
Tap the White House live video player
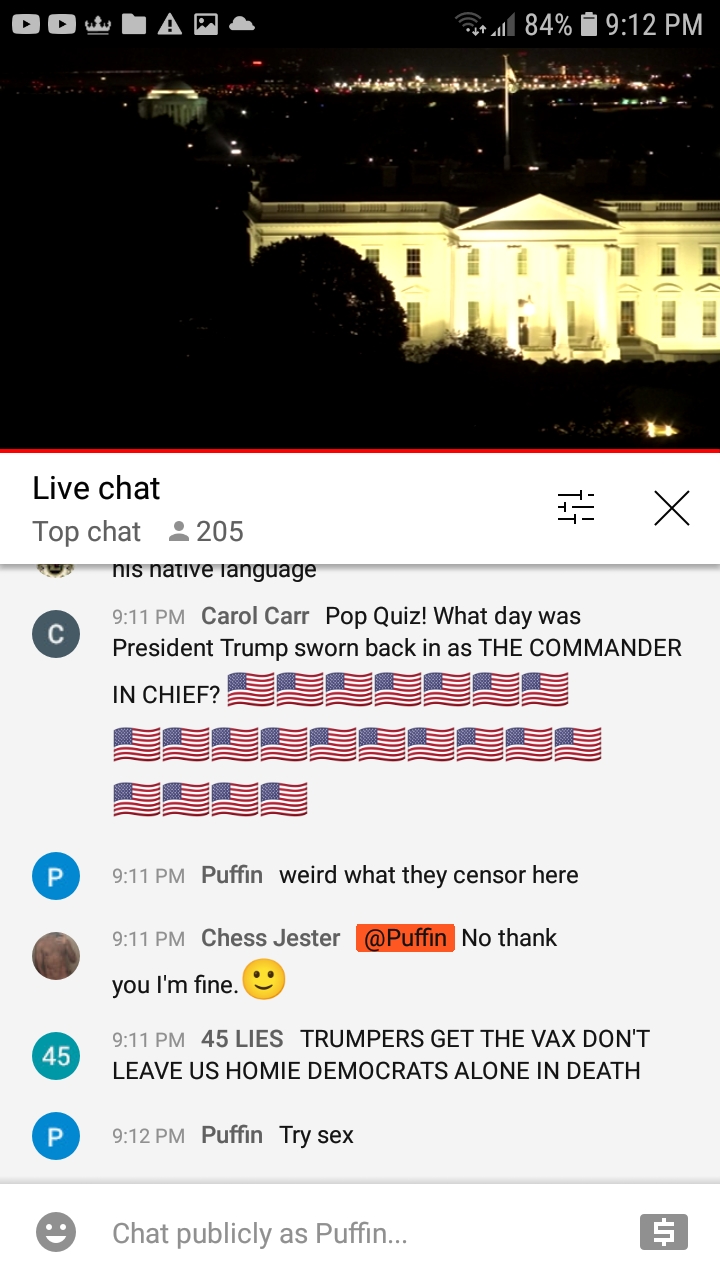[x=360, y=250]
